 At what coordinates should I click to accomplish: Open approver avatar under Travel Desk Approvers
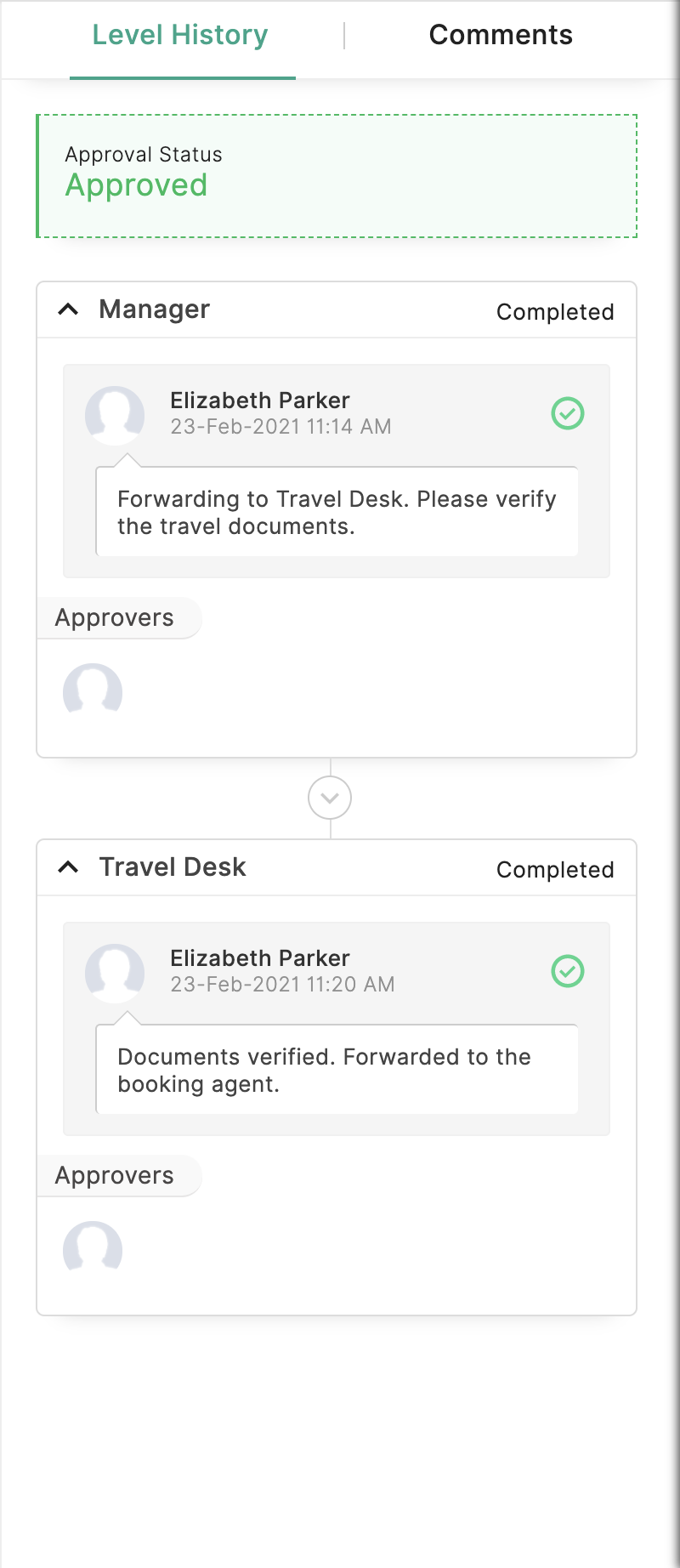pos(93,1249)
